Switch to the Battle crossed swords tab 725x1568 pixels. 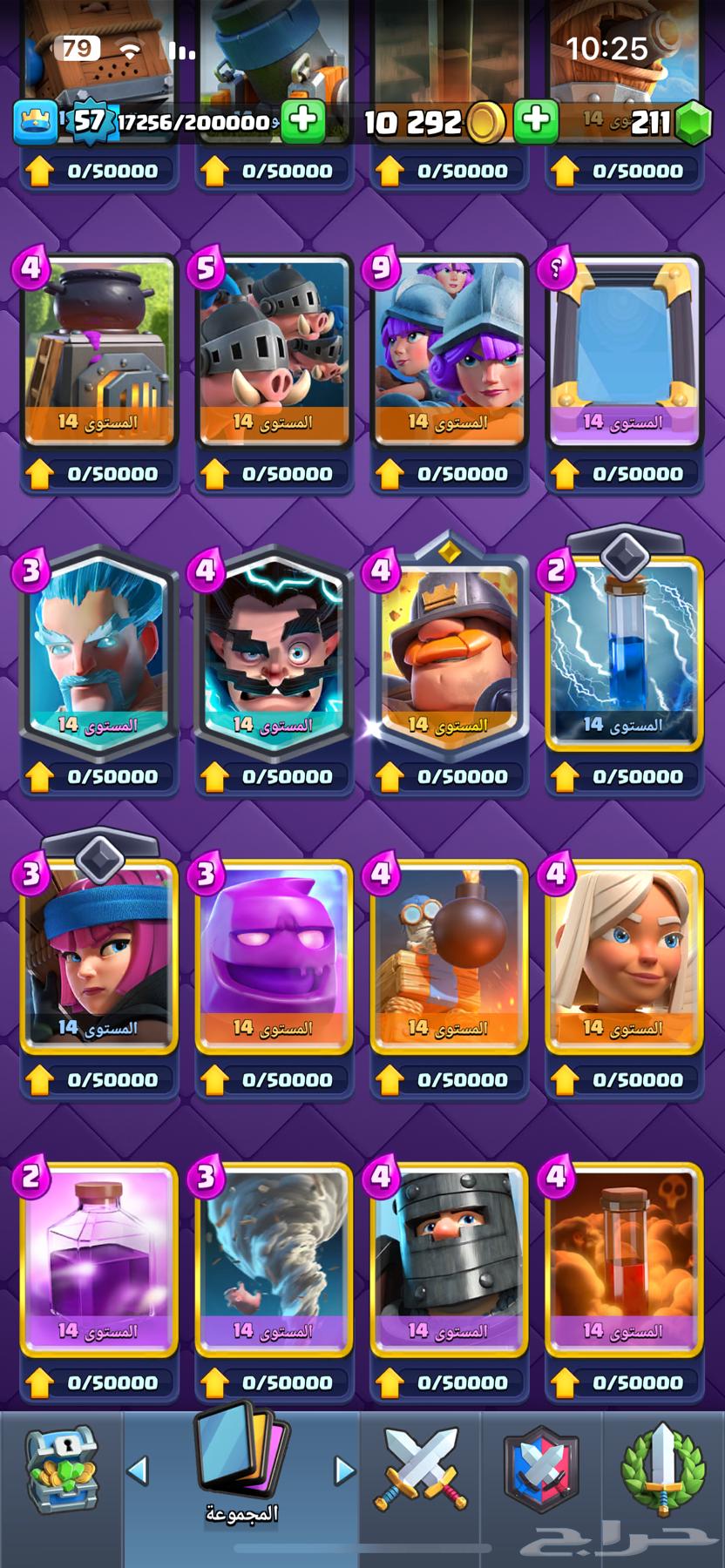point(421,1470)
